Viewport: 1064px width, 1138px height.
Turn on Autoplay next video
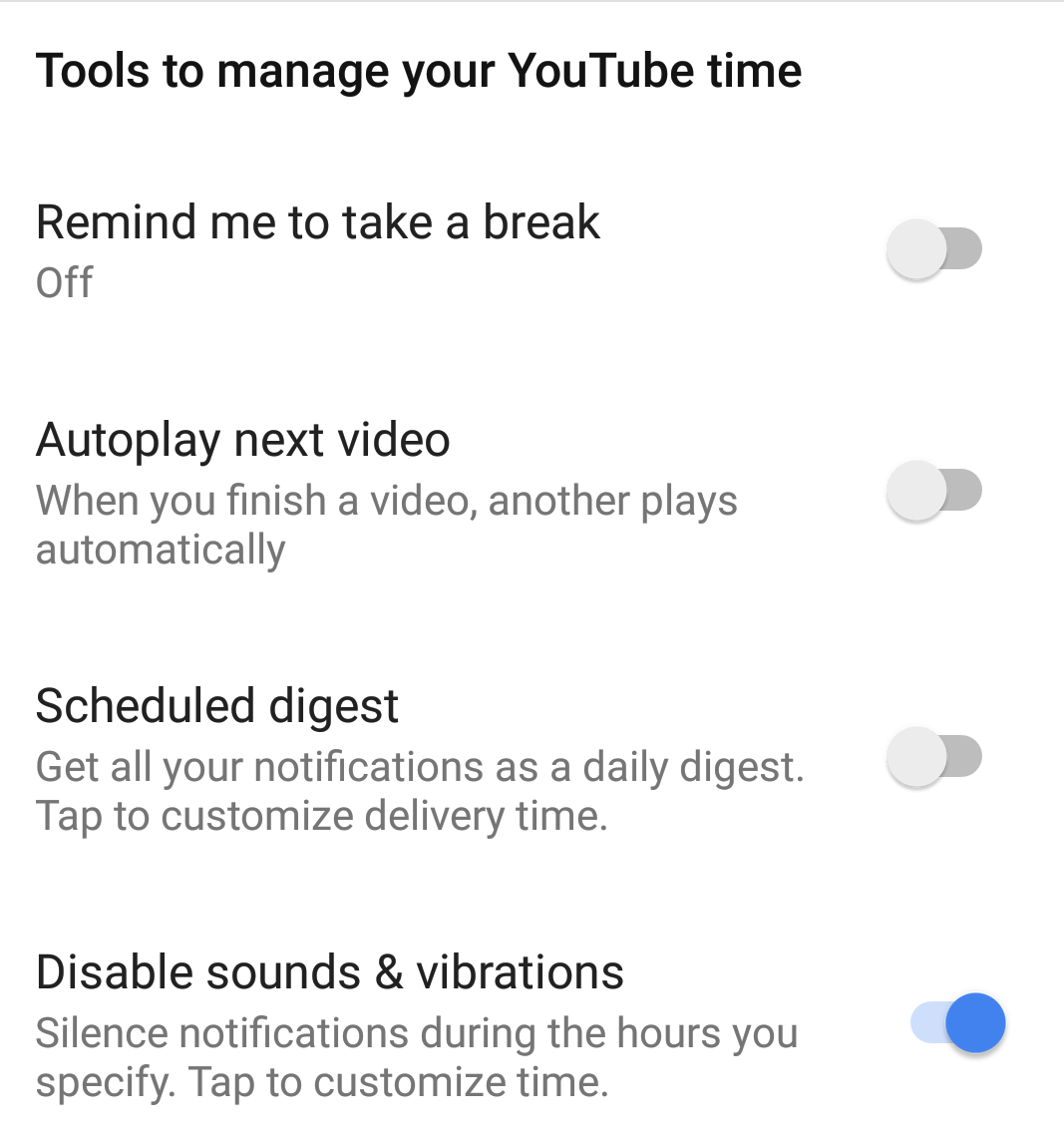[x=934, y=491]
